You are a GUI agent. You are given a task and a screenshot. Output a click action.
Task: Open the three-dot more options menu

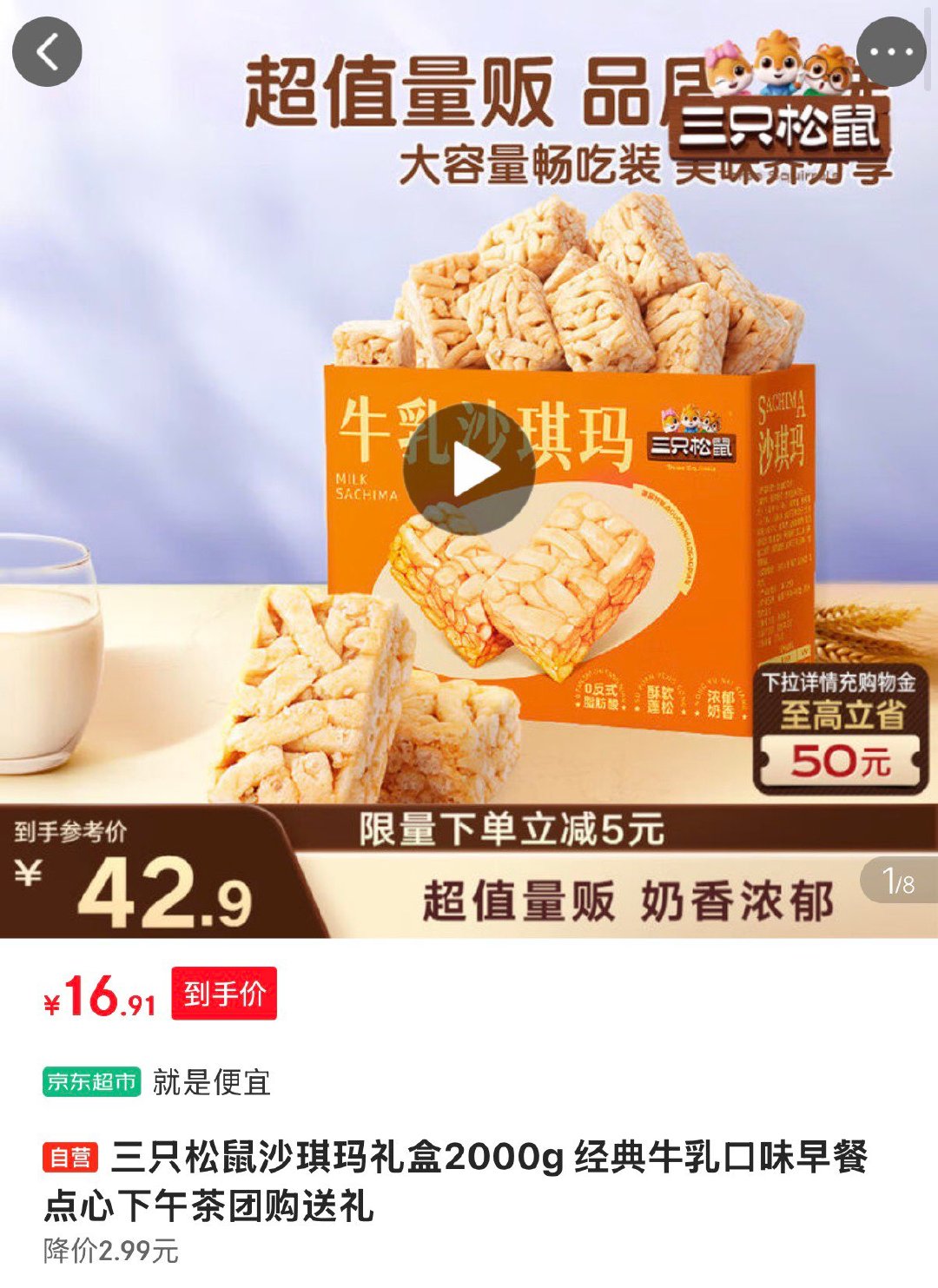pyautogui.click(x=891, y=52)
